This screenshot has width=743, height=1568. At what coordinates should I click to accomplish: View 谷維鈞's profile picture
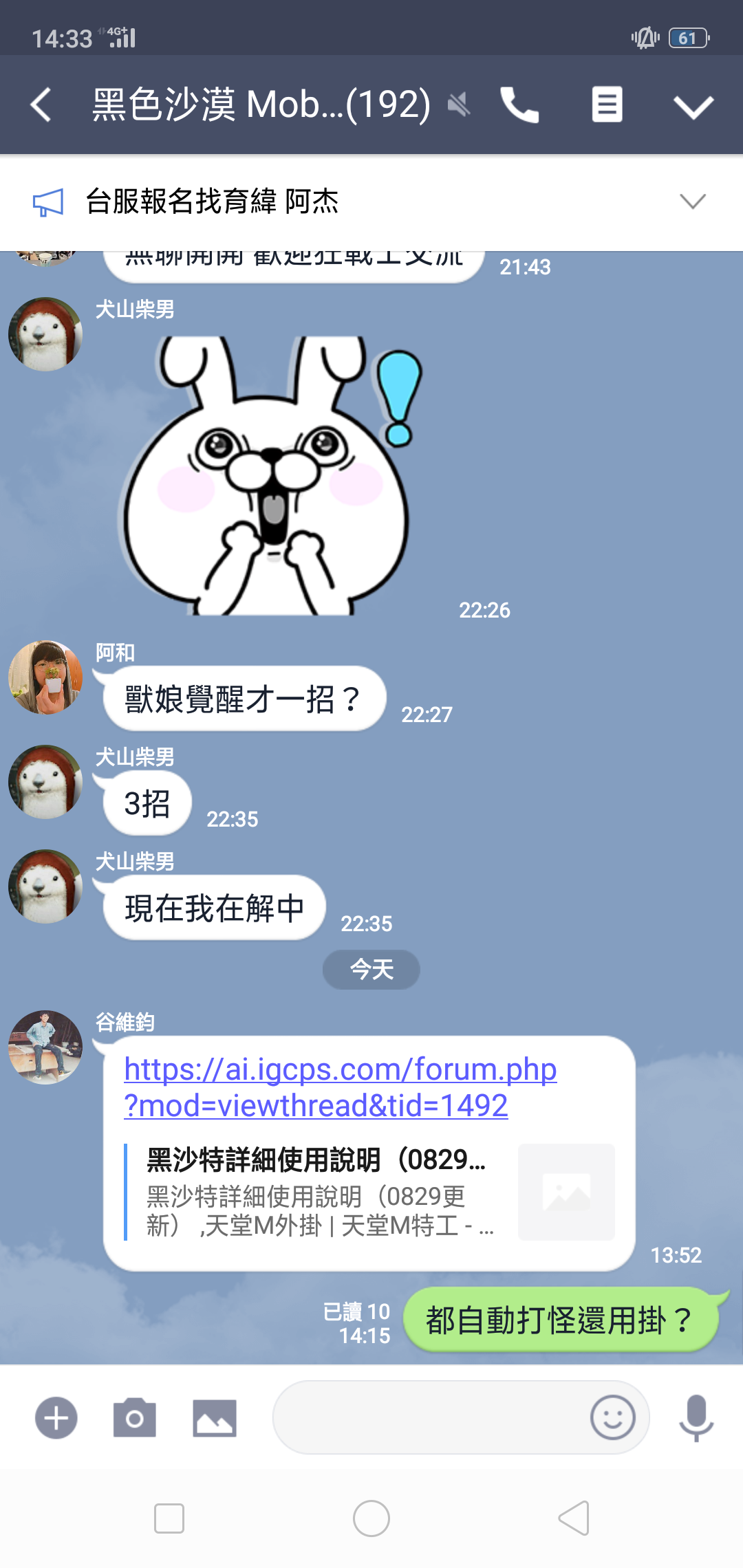(45, 1047)
